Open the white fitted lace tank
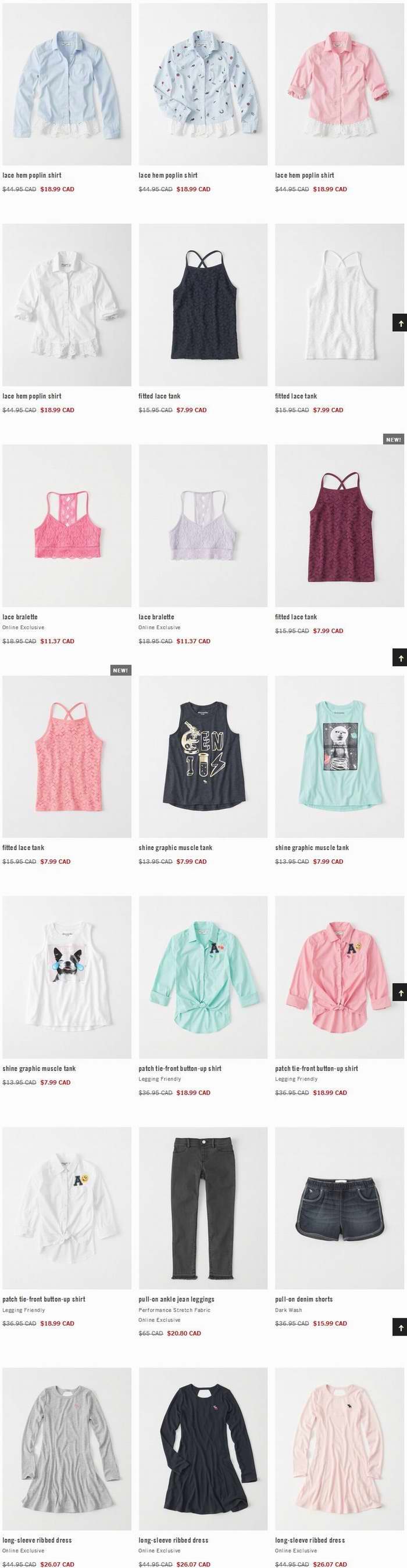 coord(340,305)
